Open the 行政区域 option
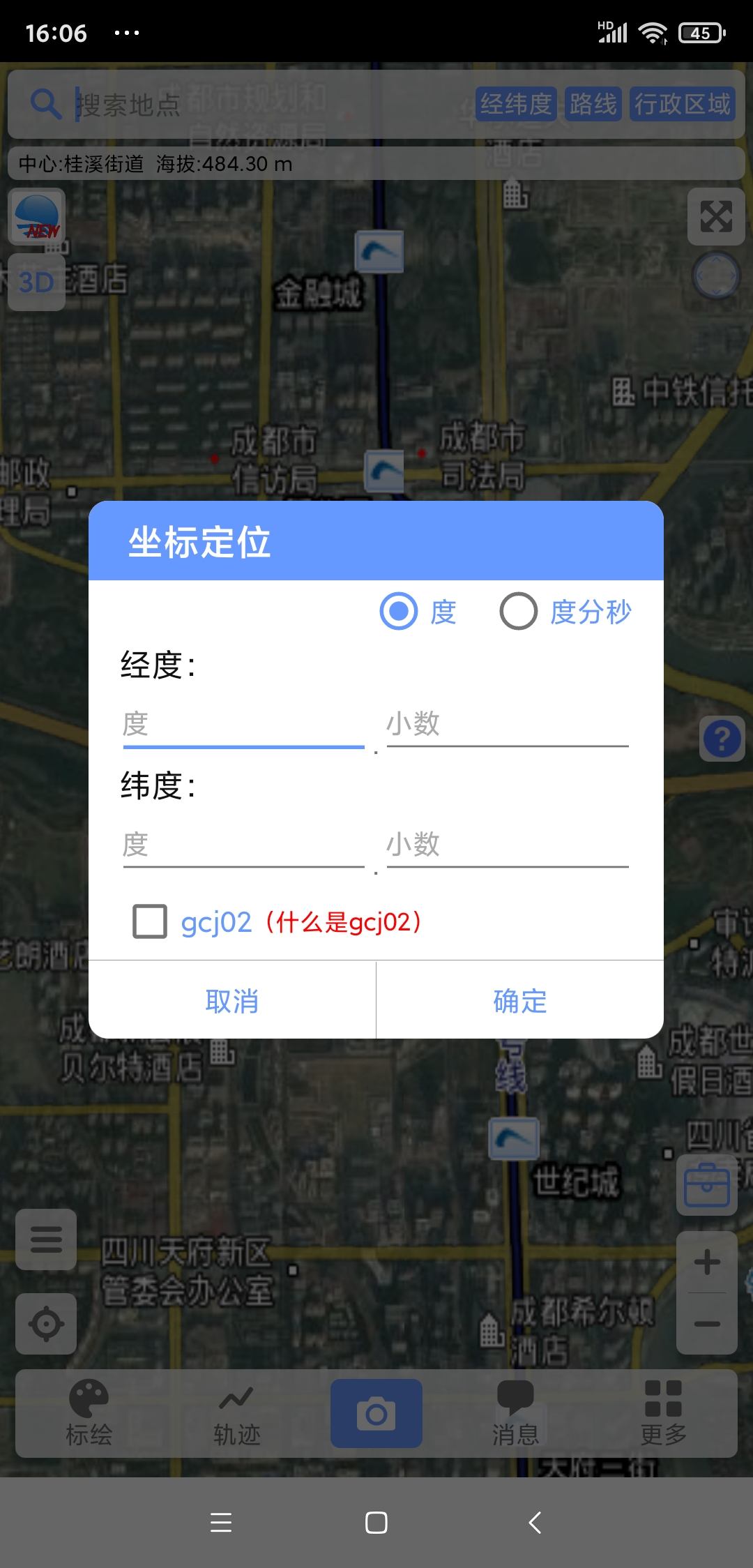Screen dimensions: 753x1568 click(683, 104)
